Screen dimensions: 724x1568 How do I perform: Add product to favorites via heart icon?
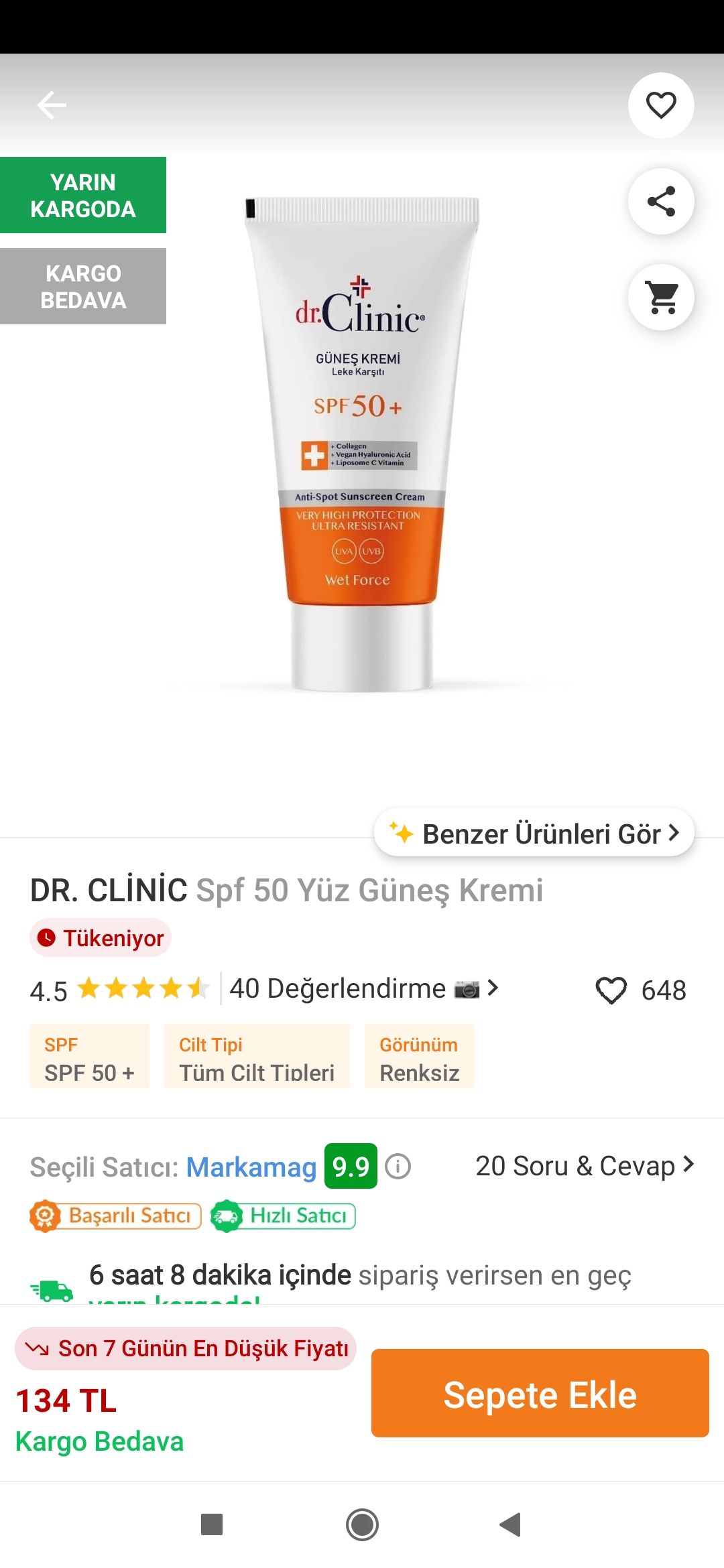pyautogui.click(x=661, y=105)
